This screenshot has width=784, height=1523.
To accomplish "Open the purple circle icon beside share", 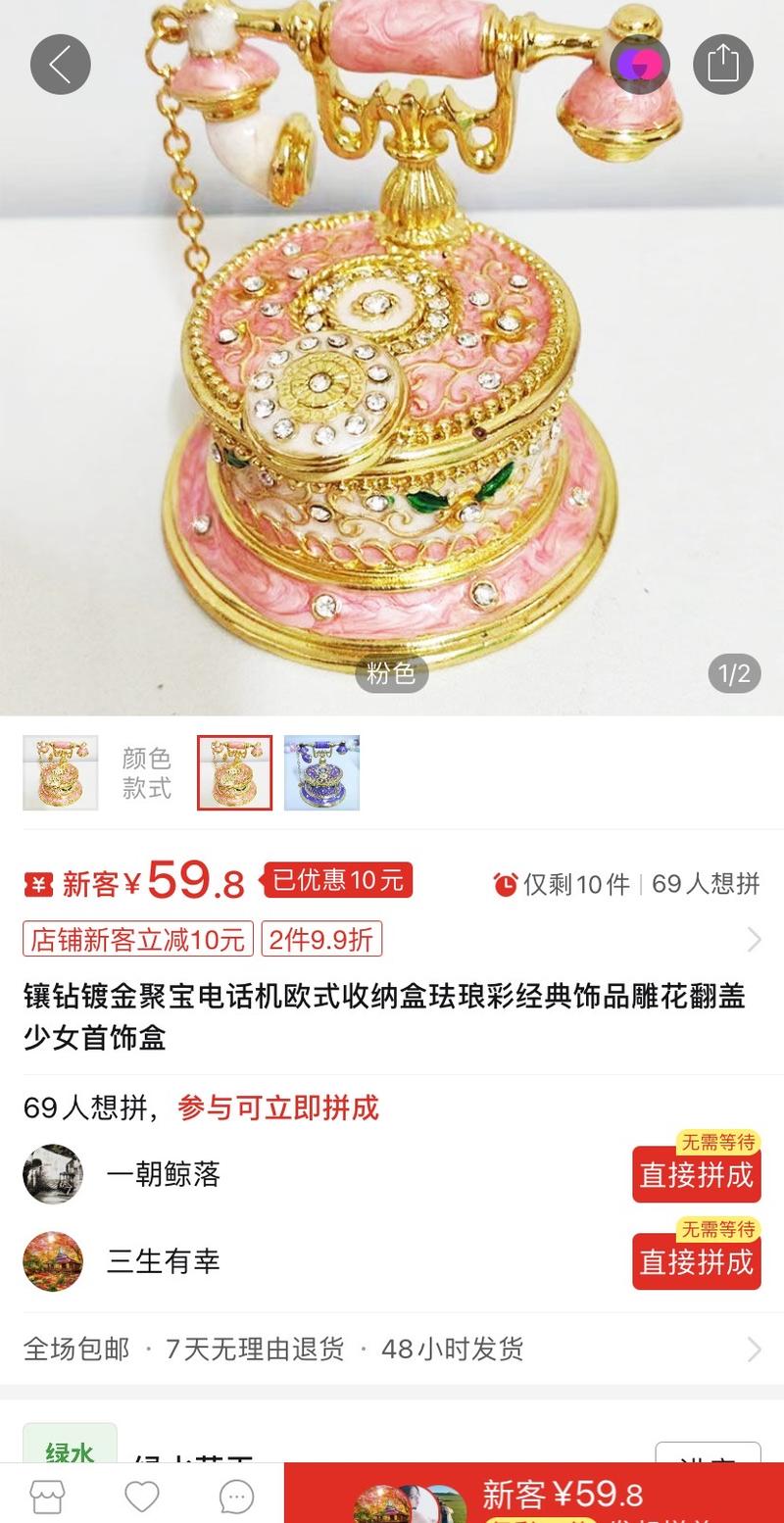I will tap(640, 65).
